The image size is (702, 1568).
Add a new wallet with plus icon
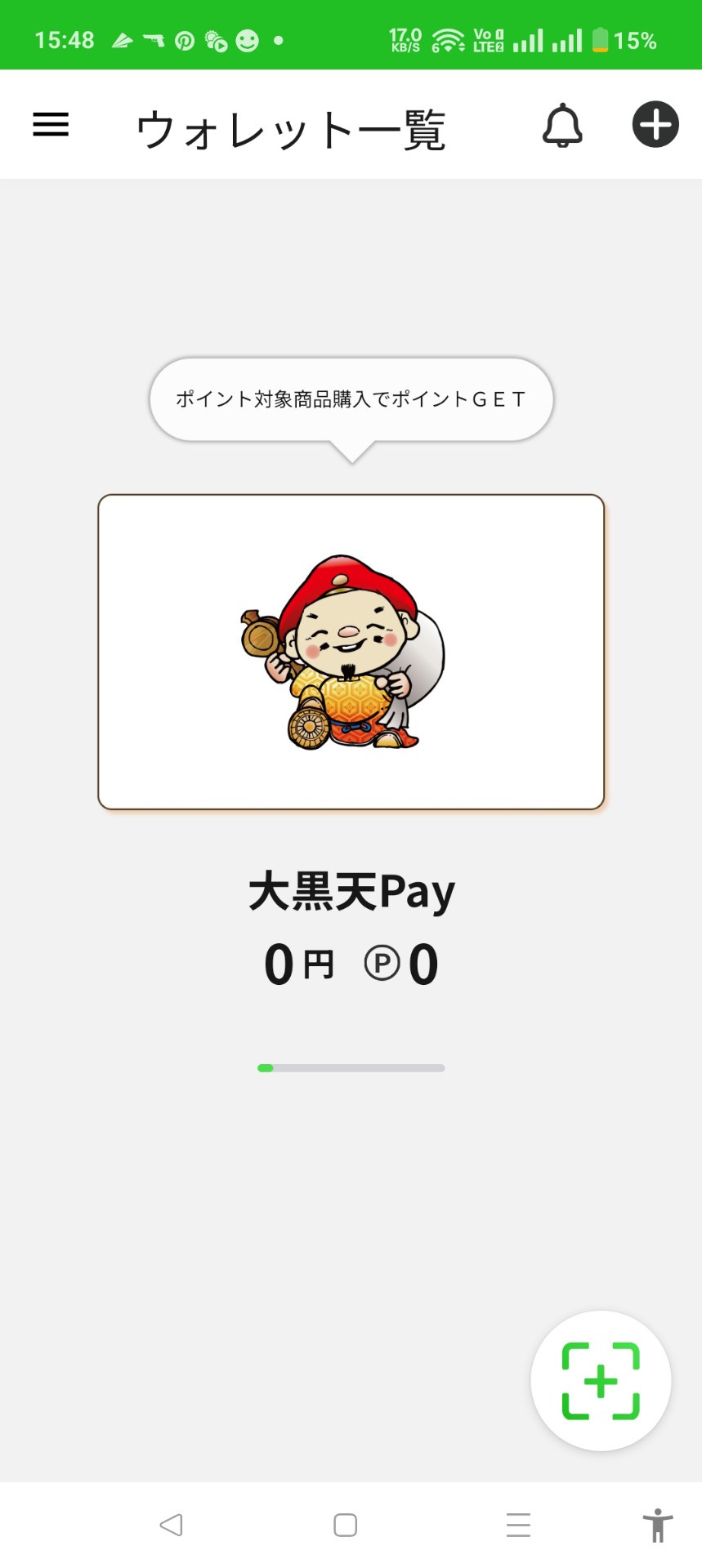(x=655, y=124)
